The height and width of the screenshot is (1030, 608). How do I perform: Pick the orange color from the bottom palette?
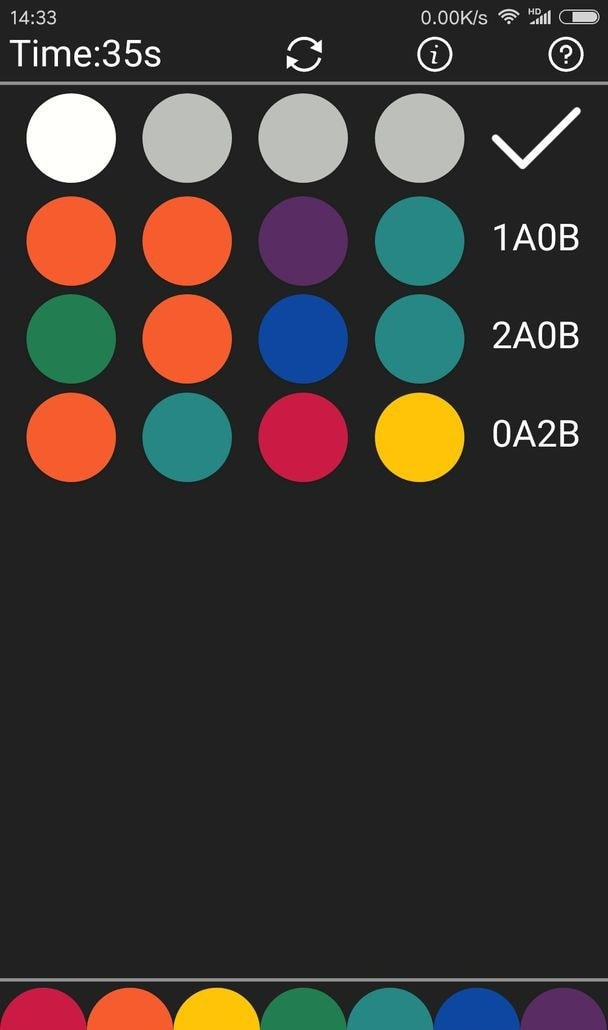click(x=130, y=1010)
